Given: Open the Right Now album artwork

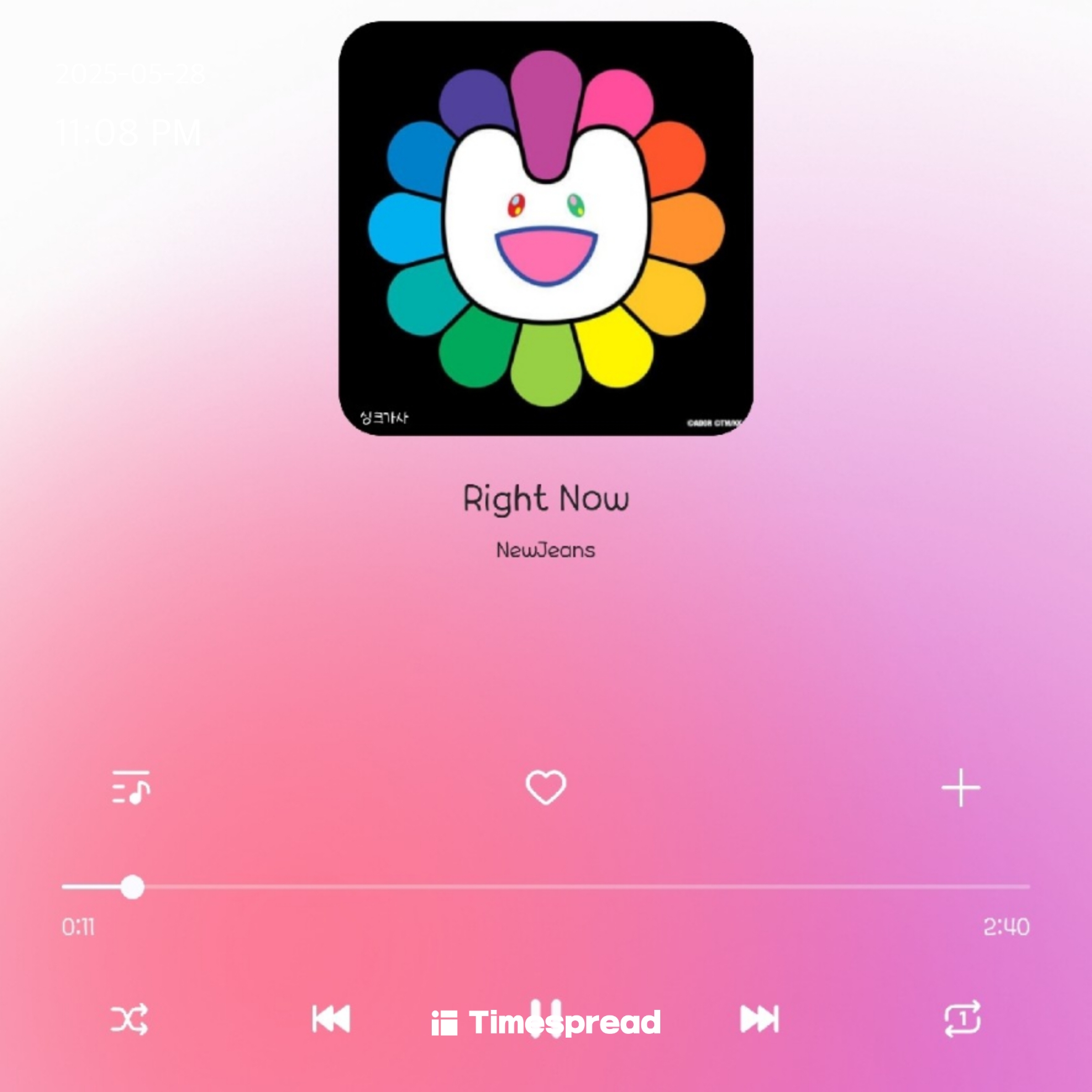Looking at the screenshot, I should click(x=545, y=229).
